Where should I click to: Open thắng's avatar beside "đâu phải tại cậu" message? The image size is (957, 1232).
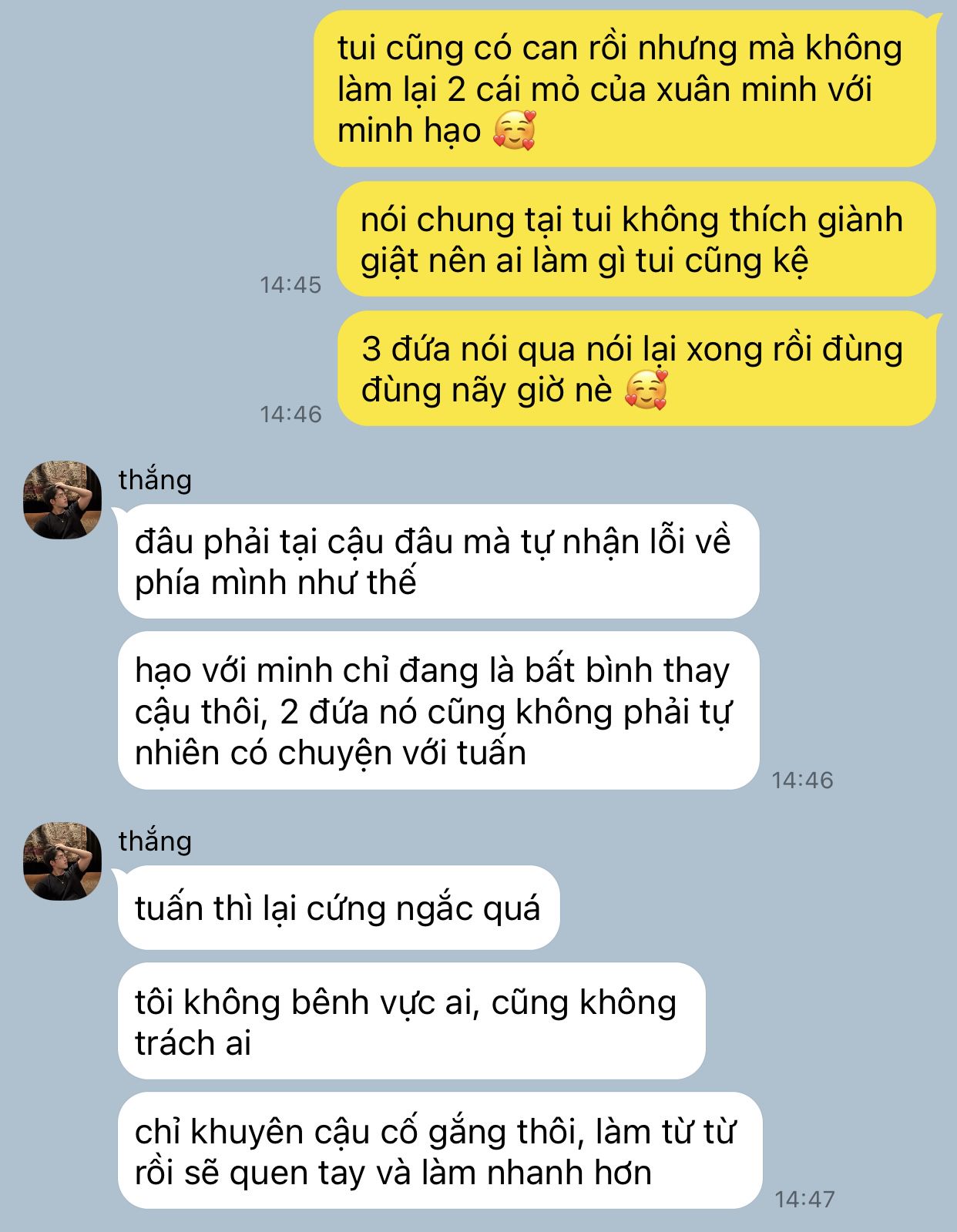pyautogui.click(x=62, y=500)
